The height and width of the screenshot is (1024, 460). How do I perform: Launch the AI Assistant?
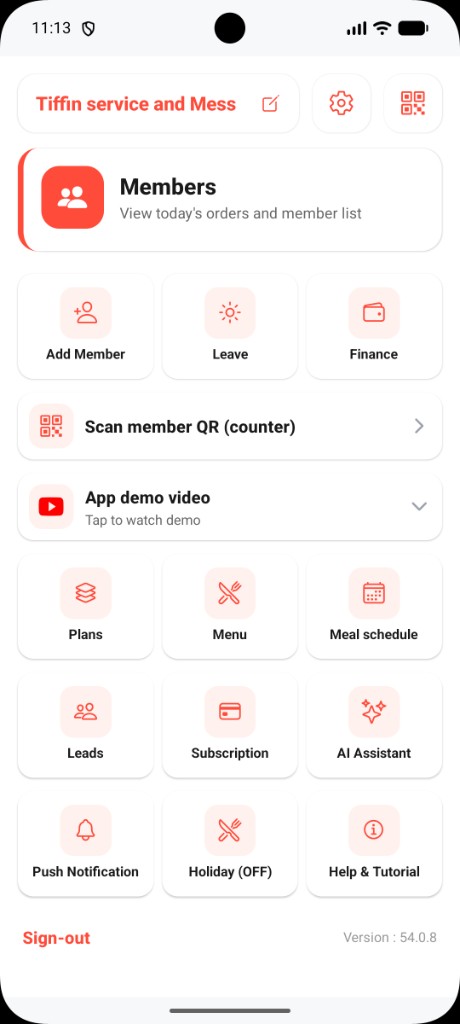point(374,726)
